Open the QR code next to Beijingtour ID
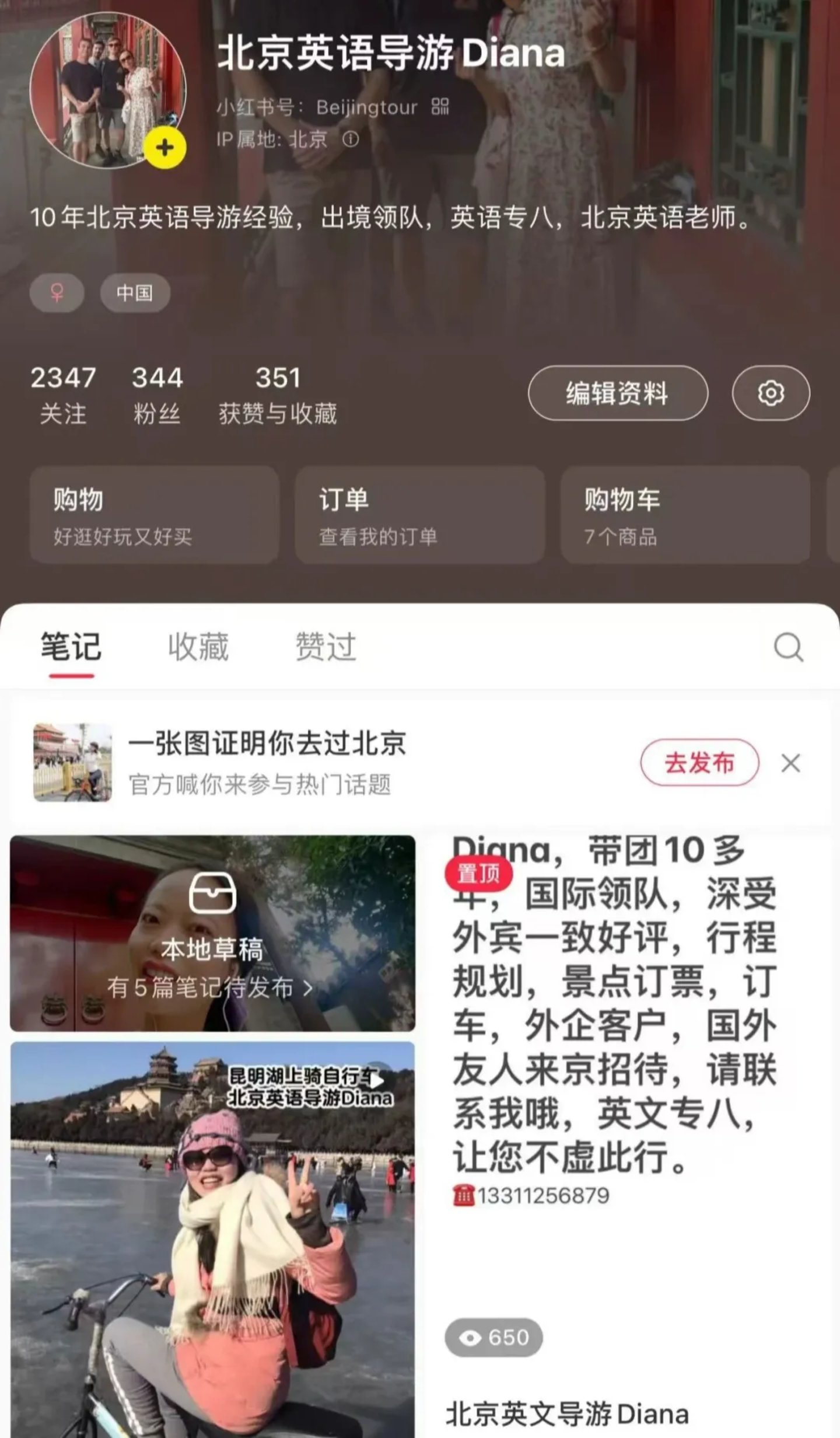 pos(440,107)
